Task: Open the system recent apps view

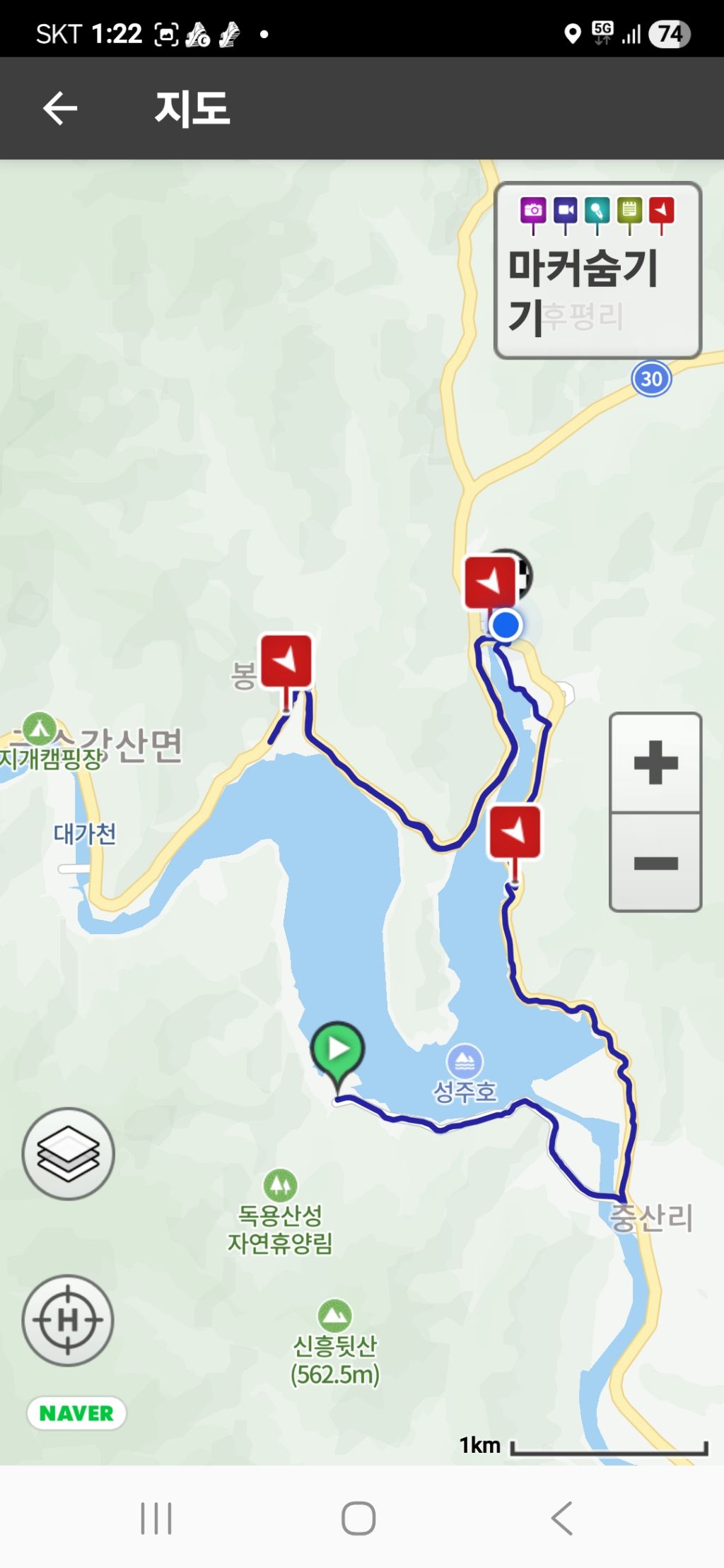Action: tap(156, 1518)
